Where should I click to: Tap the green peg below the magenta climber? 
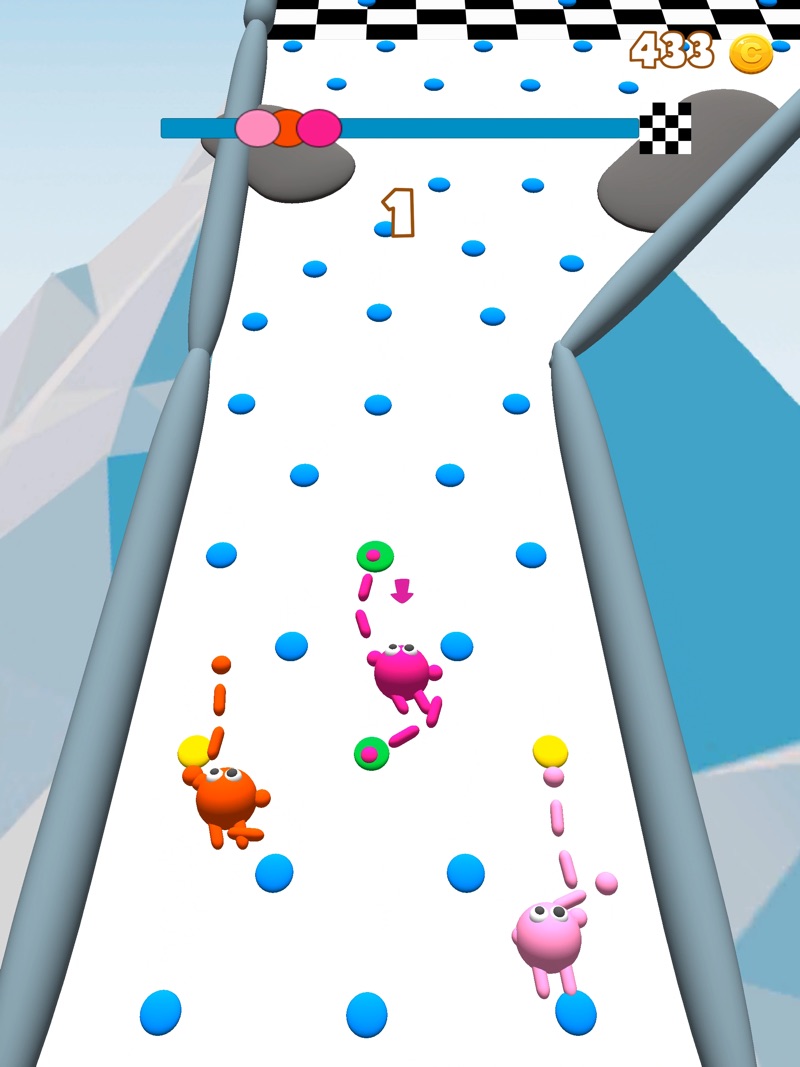[x=371, y=753]
